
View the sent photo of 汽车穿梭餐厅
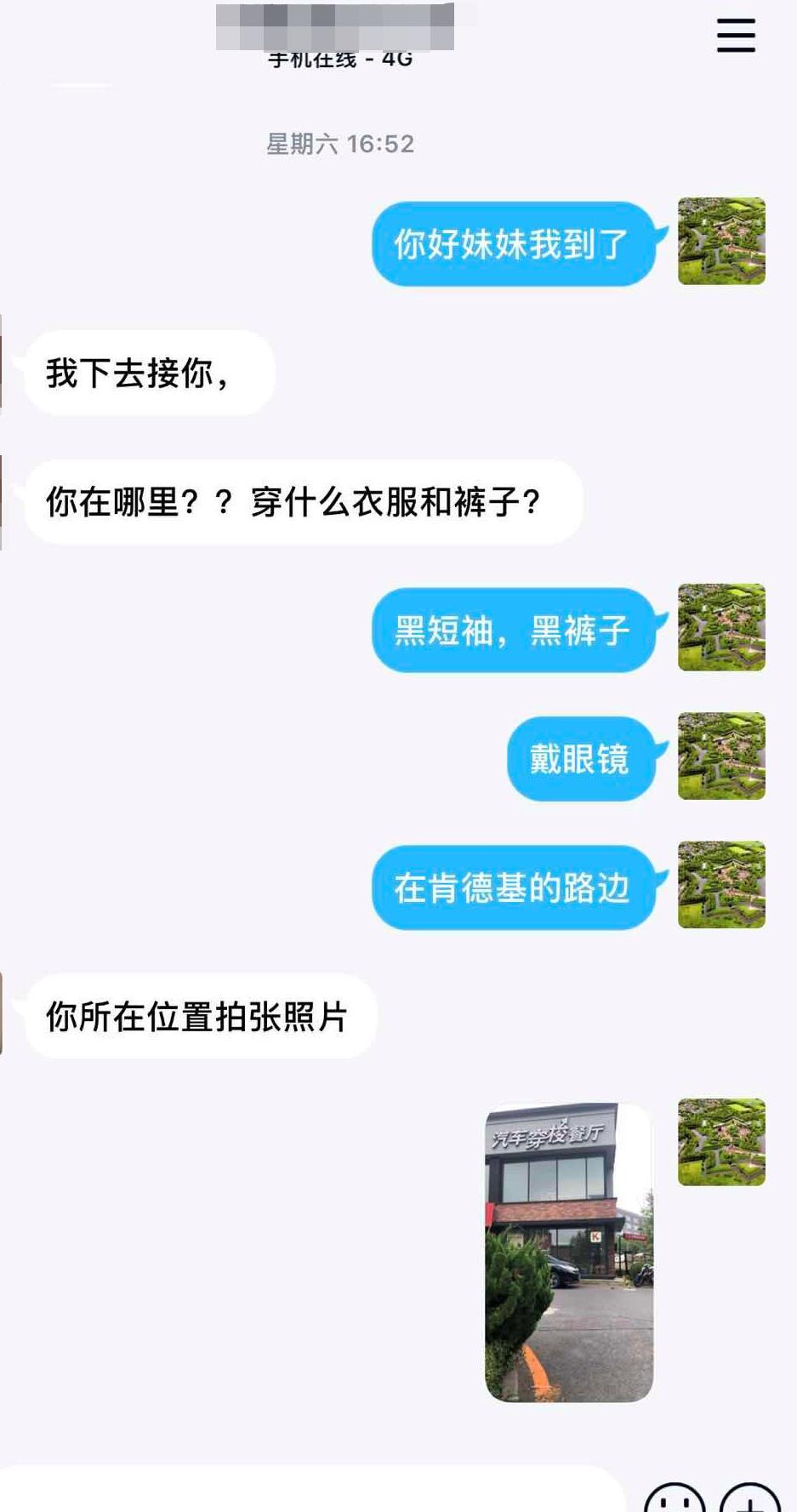568,1251
